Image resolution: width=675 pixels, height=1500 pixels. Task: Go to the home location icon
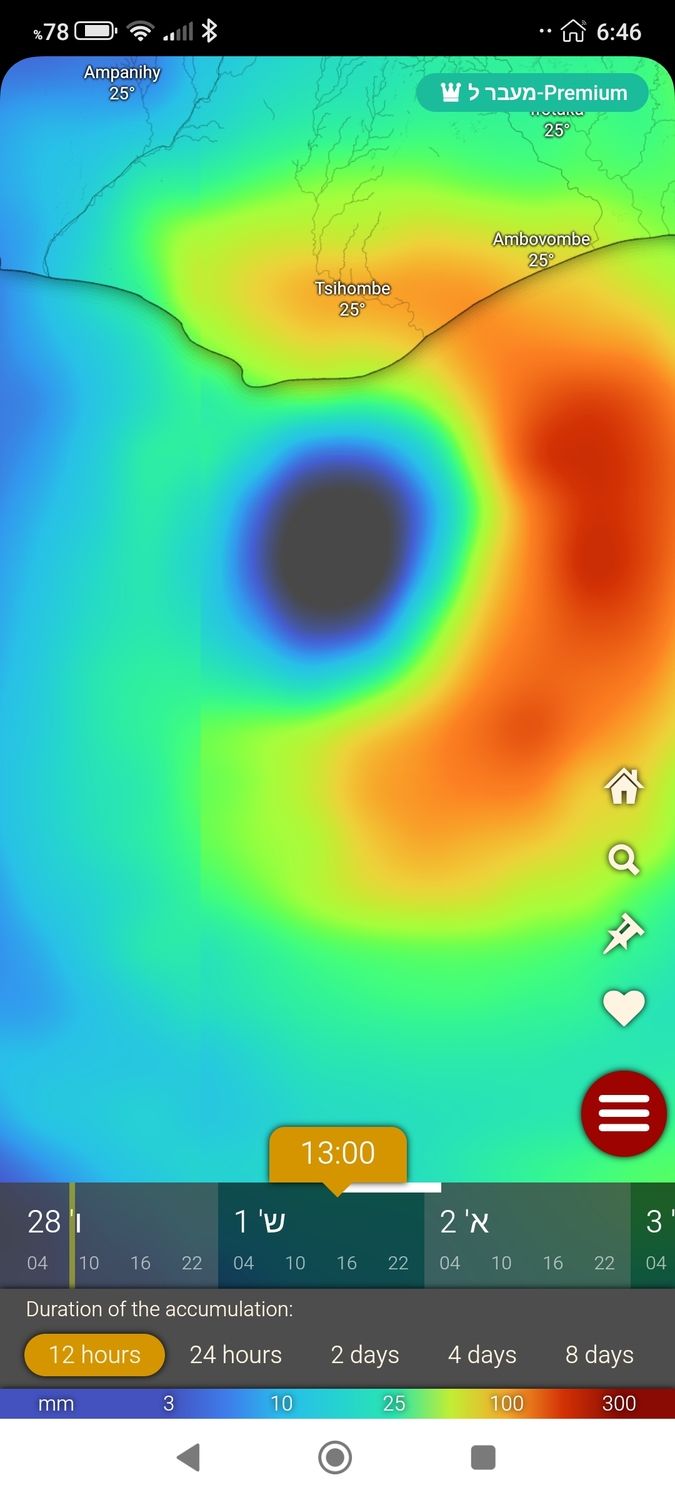[x=623, y=786]
